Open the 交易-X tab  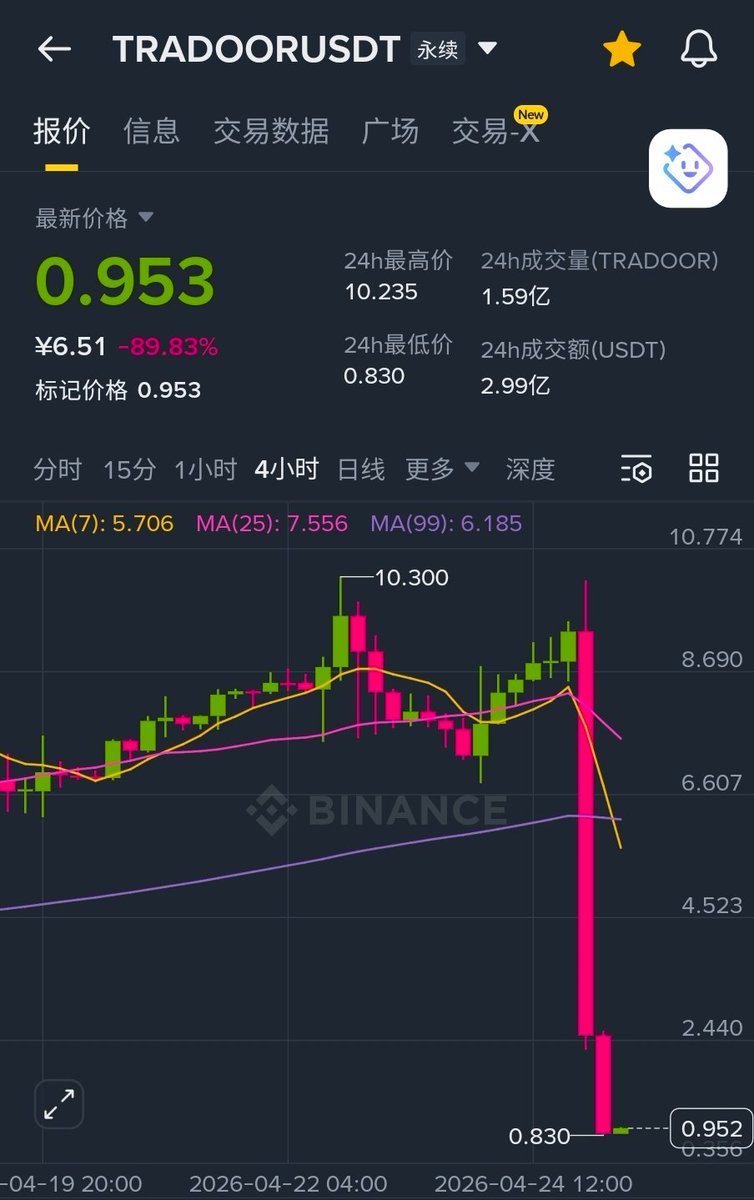click(x=496, y=131)
